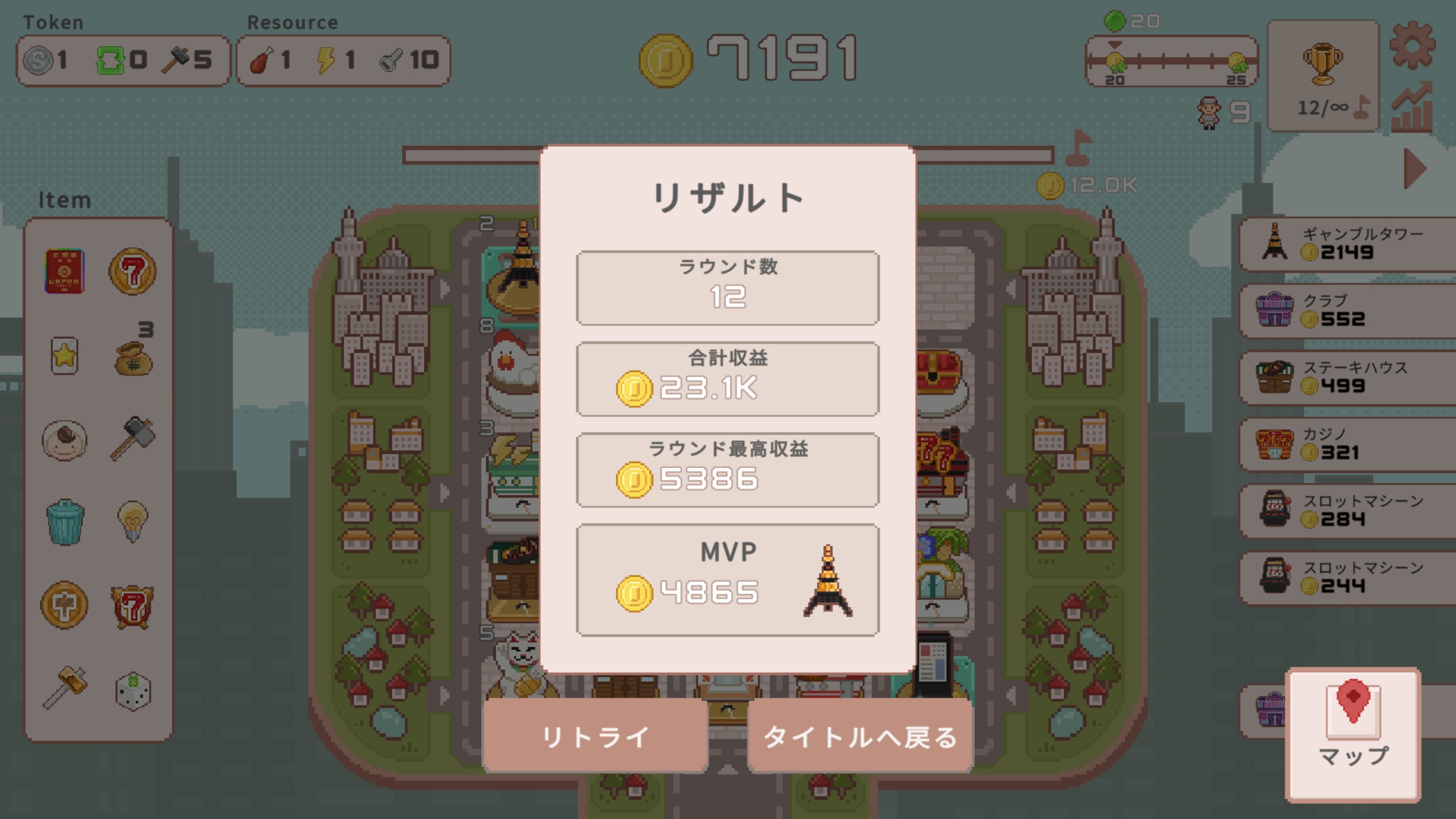Select the クラブ 552 entry
Image resolution: width=1456 pixels, height=819 pixels.
pos(1347,311)
